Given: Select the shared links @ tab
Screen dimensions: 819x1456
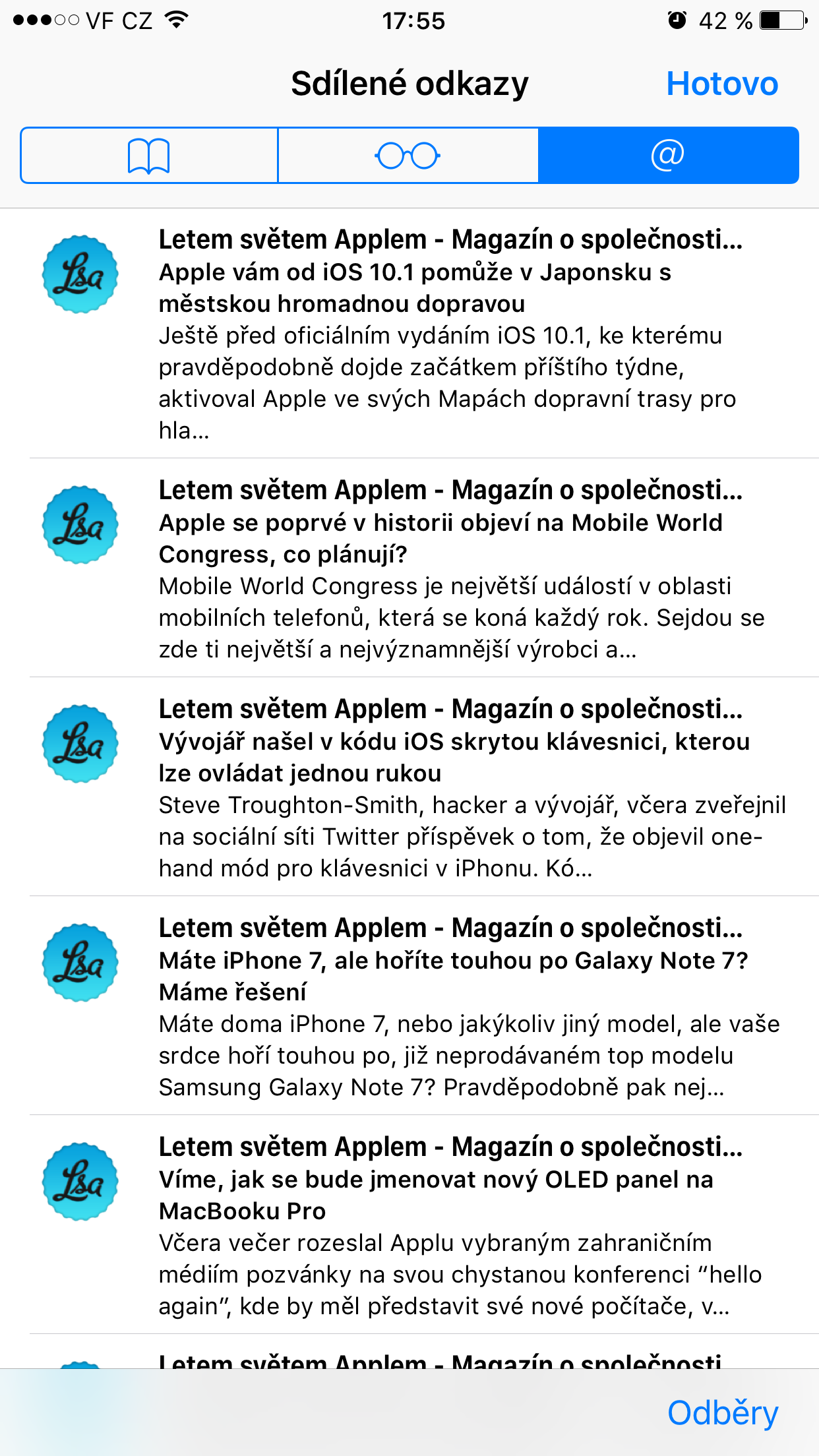Looking at the screenshot, I should (x=667, y=156).
